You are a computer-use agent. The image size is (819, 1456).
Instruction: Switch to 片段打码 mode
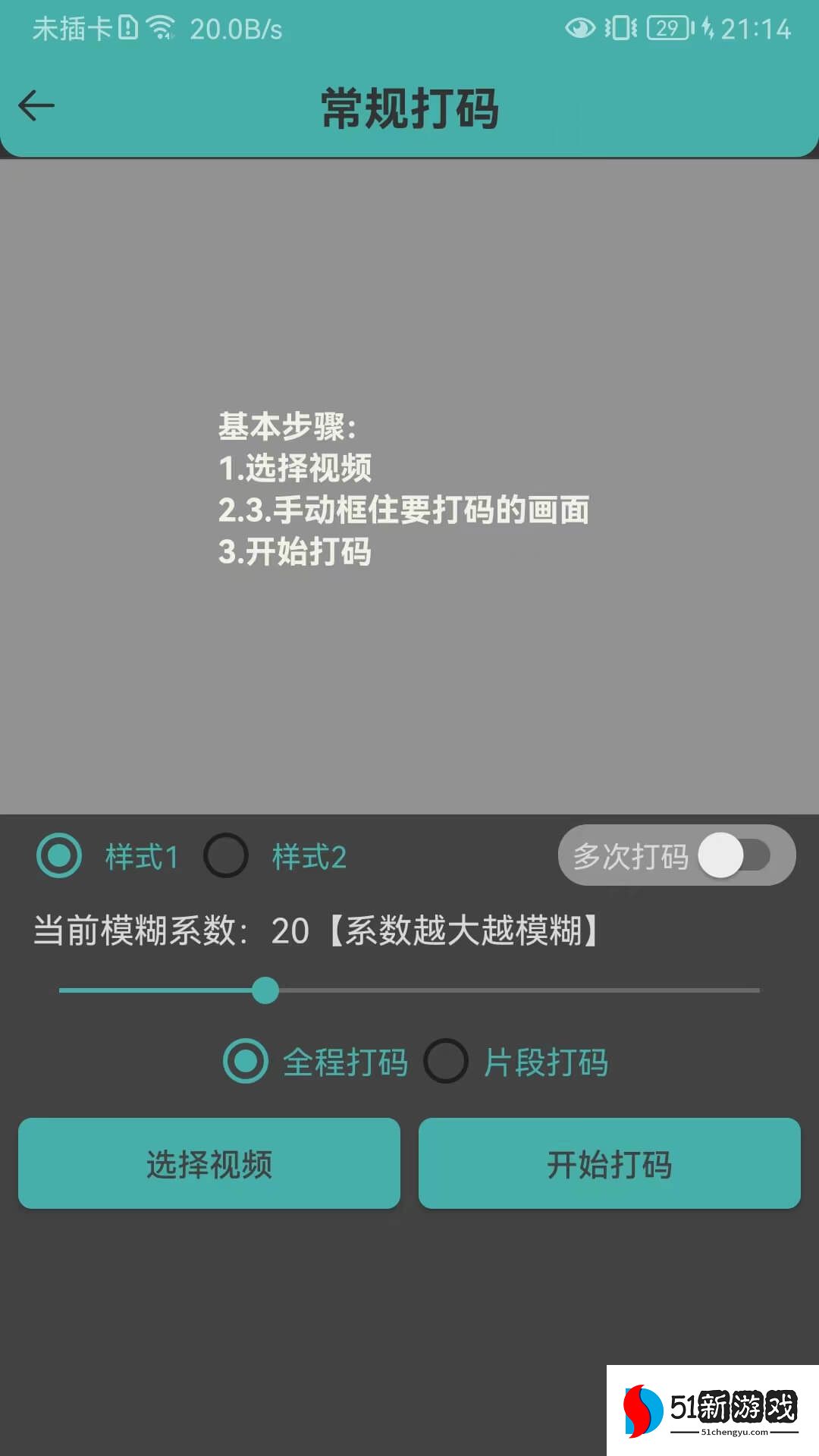pos(446,1061)
